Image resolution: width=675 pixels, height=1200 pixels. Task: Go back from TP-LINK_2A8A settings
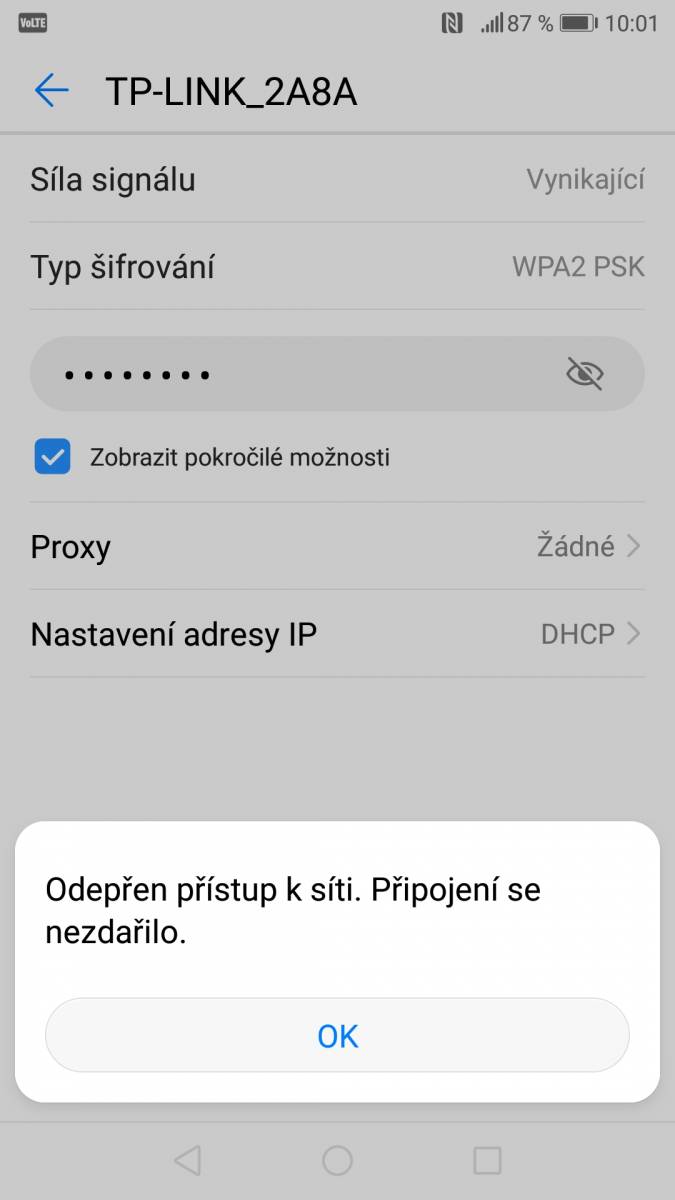click(x=51, y=91)
